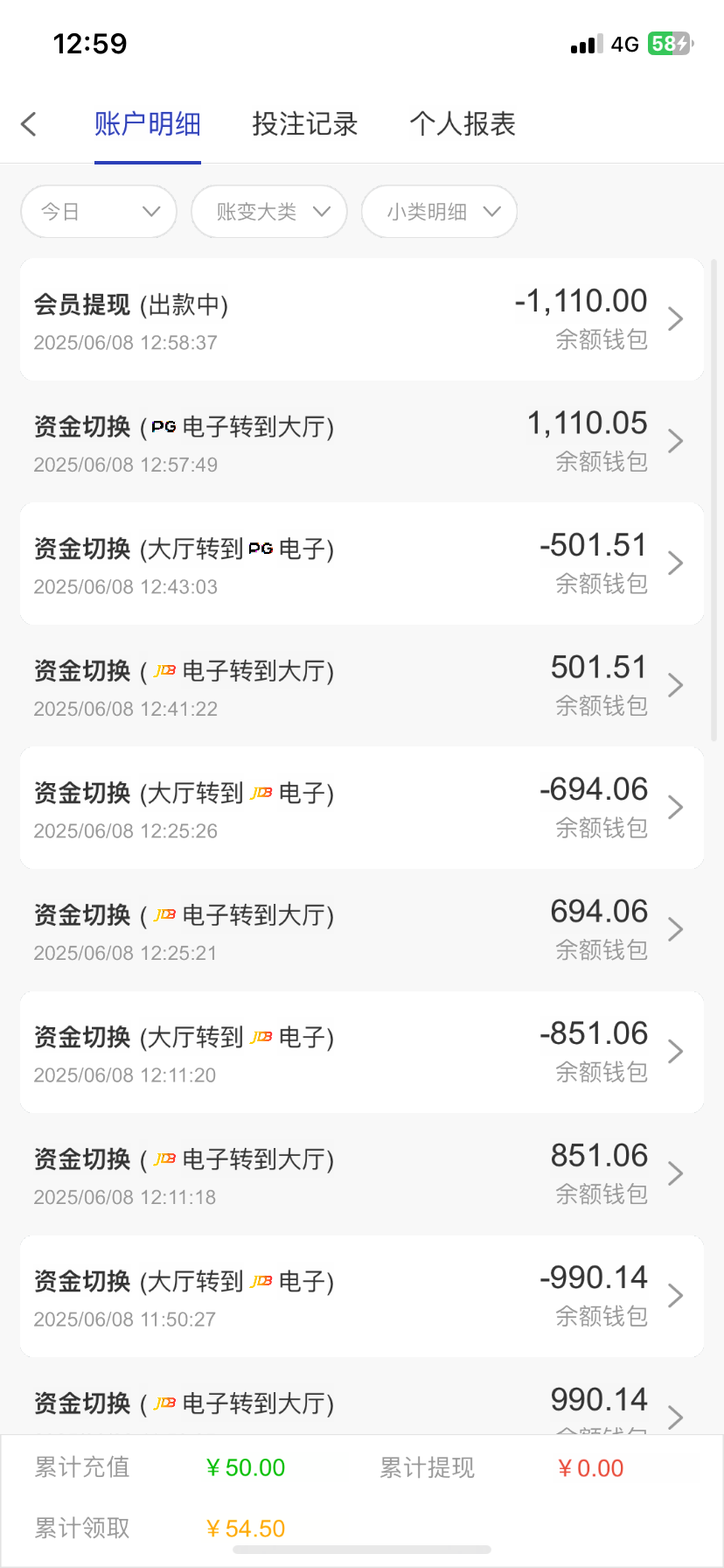Screen dimensions: 724x1568
Task: Open the 小类明细 filter dropdown
Action: 439,212
